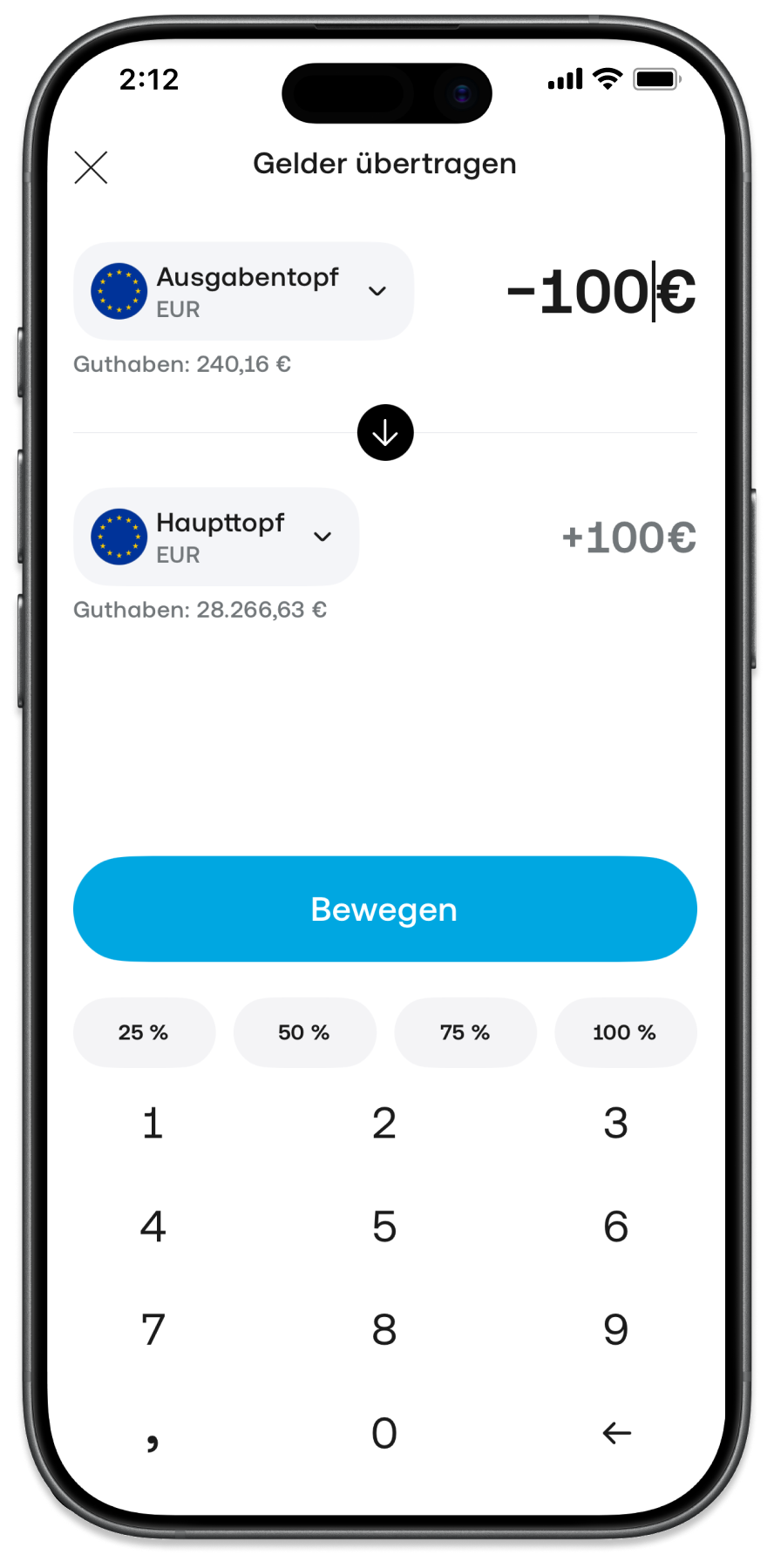Confirm the transfer with Bewegen
This screenshot has width=774, height=1568.
[x=384, y=909]
